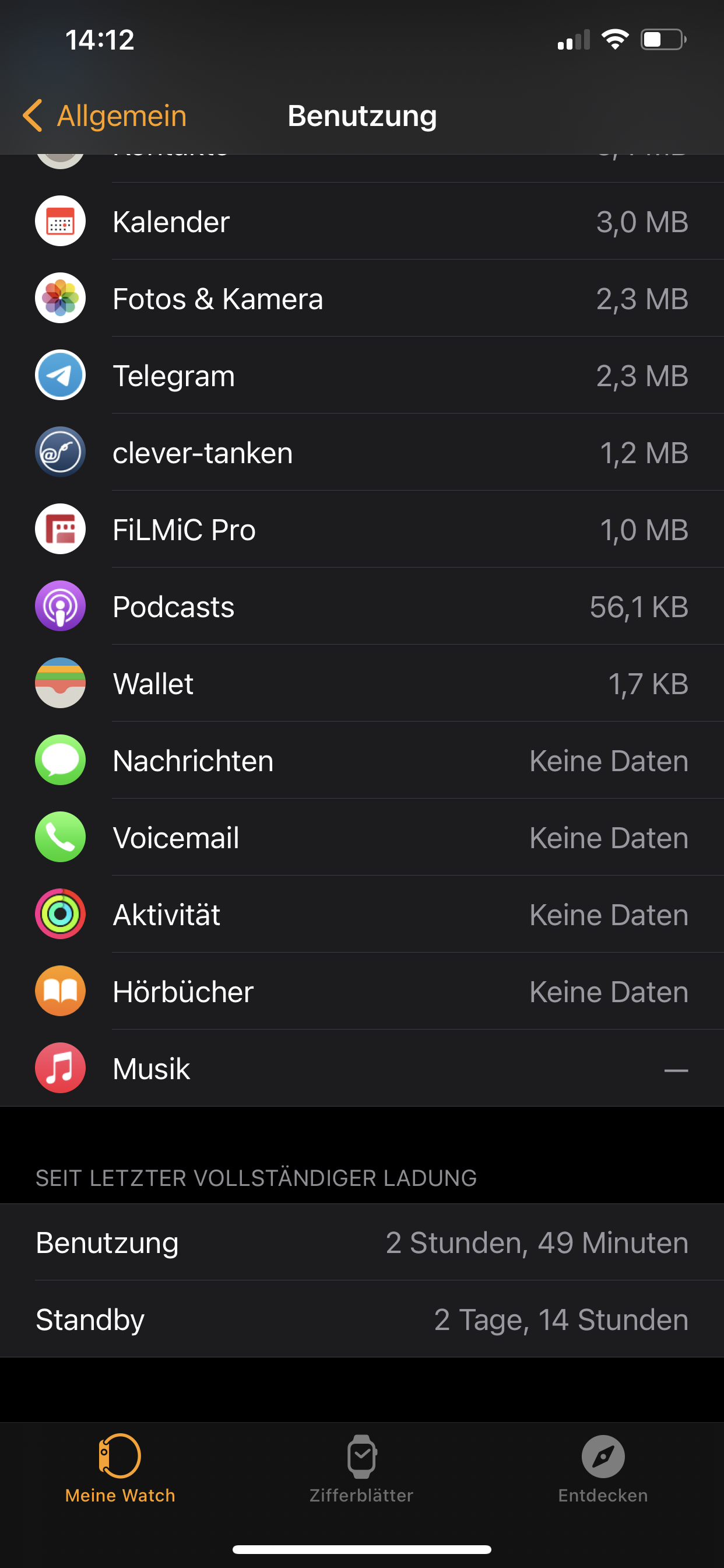Go back to Allgemein settings
724x1568 pixels.
click(105, 116)
